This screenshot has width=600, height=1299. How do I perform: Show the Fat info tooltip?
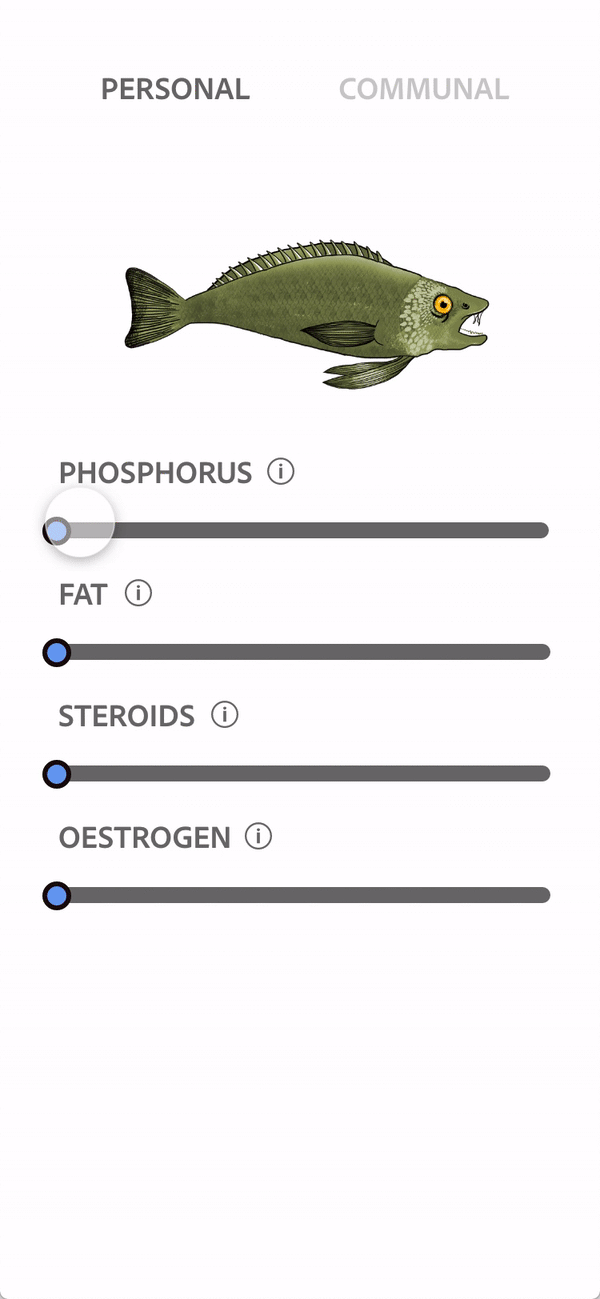coord(138,594)
